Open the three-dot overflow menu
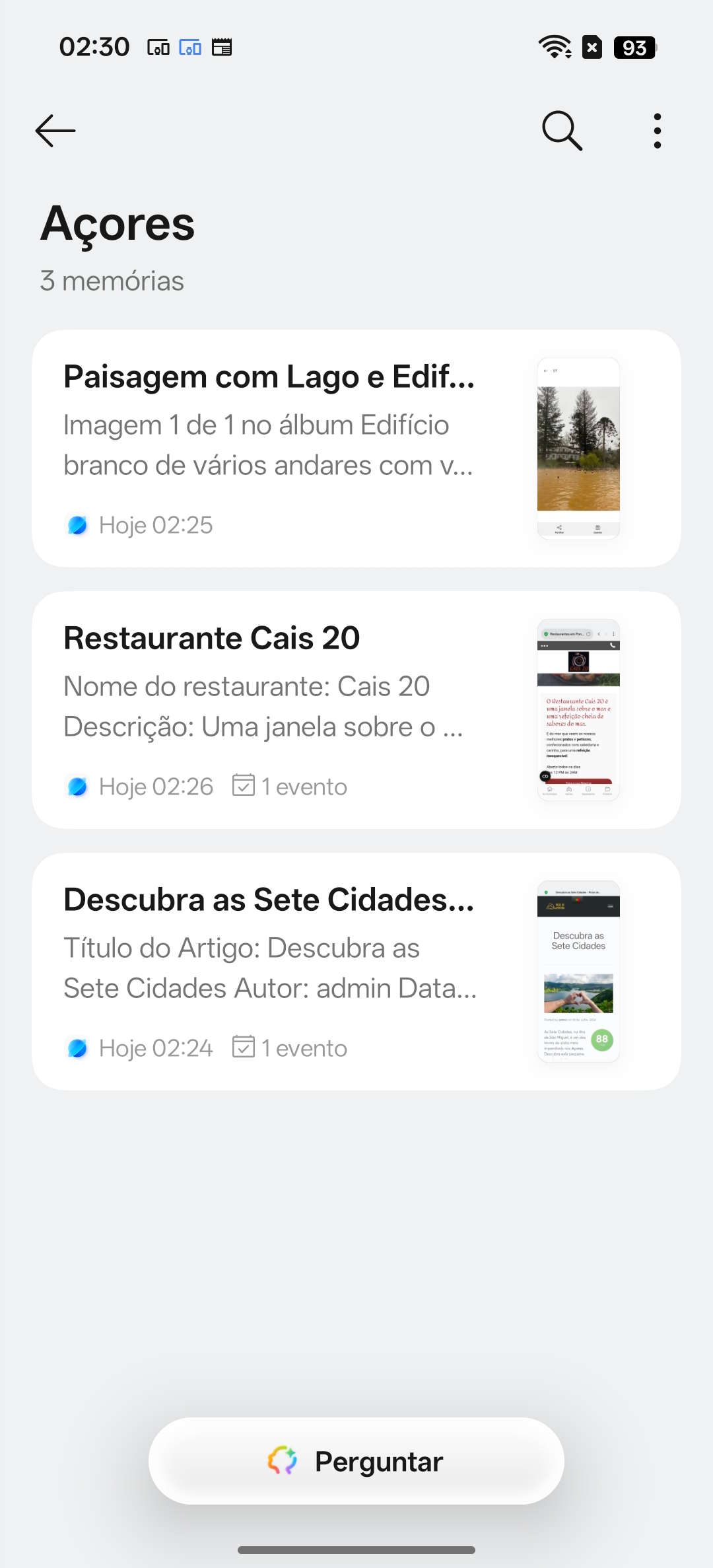Screen dimensions: 713x1568 click(x=657, y=131)
